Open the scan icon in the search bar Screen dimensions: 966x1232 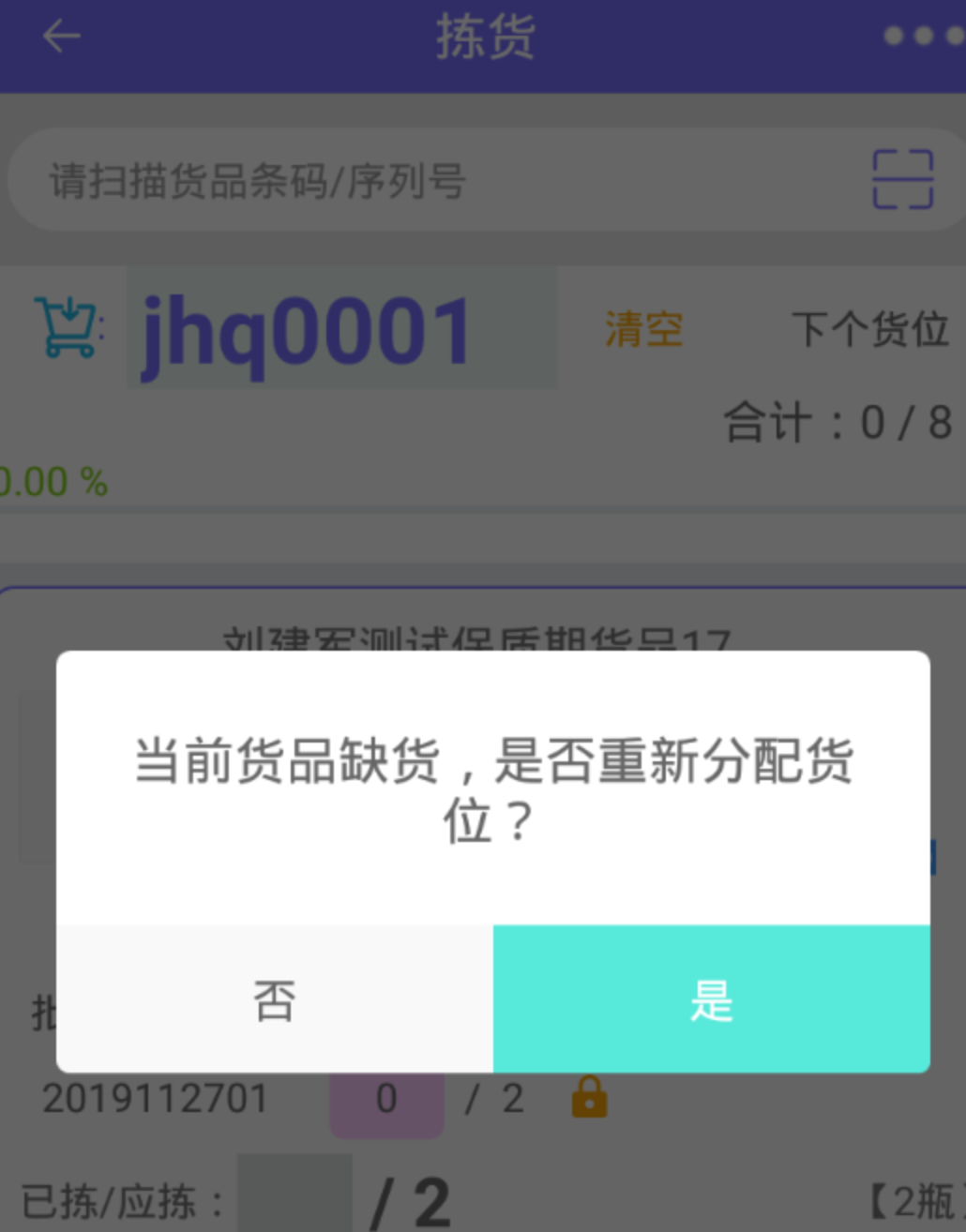click(902, 179)
